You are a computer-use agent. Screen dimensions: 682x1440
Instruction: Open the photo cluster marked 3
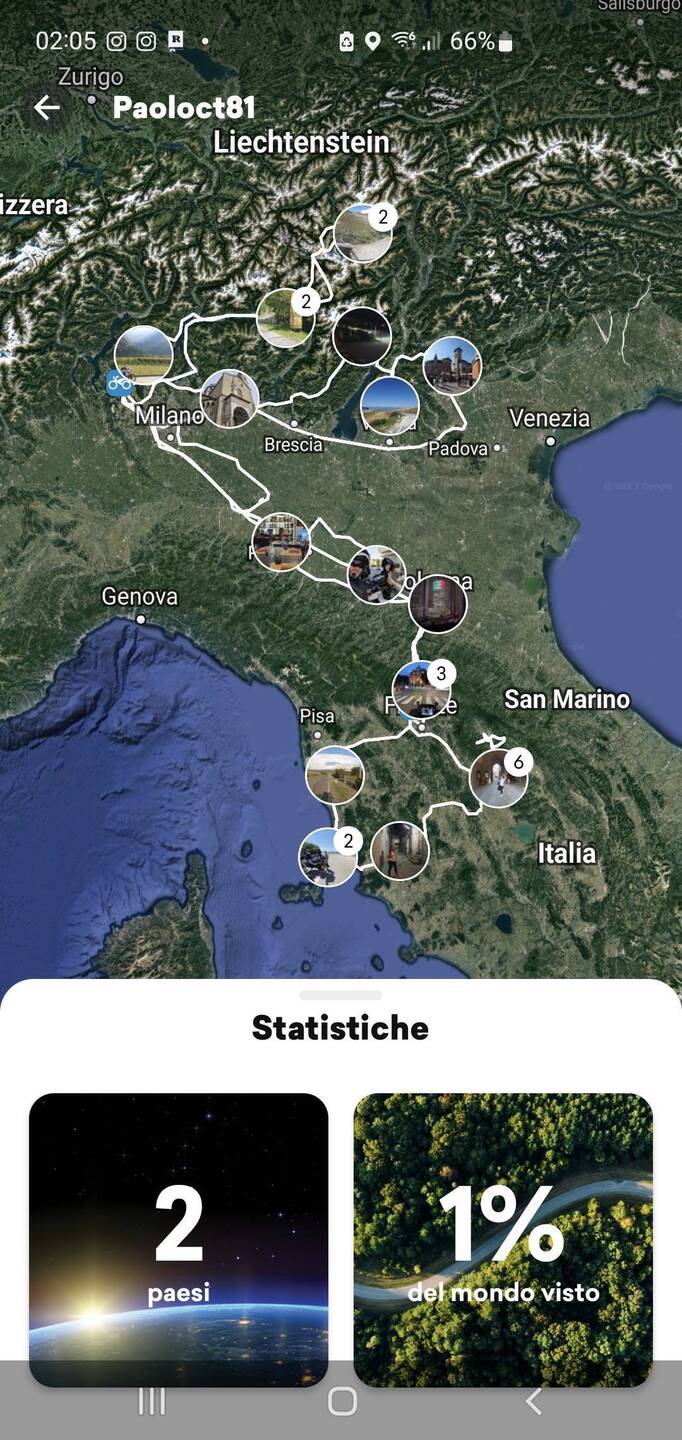tap(422, 689)
